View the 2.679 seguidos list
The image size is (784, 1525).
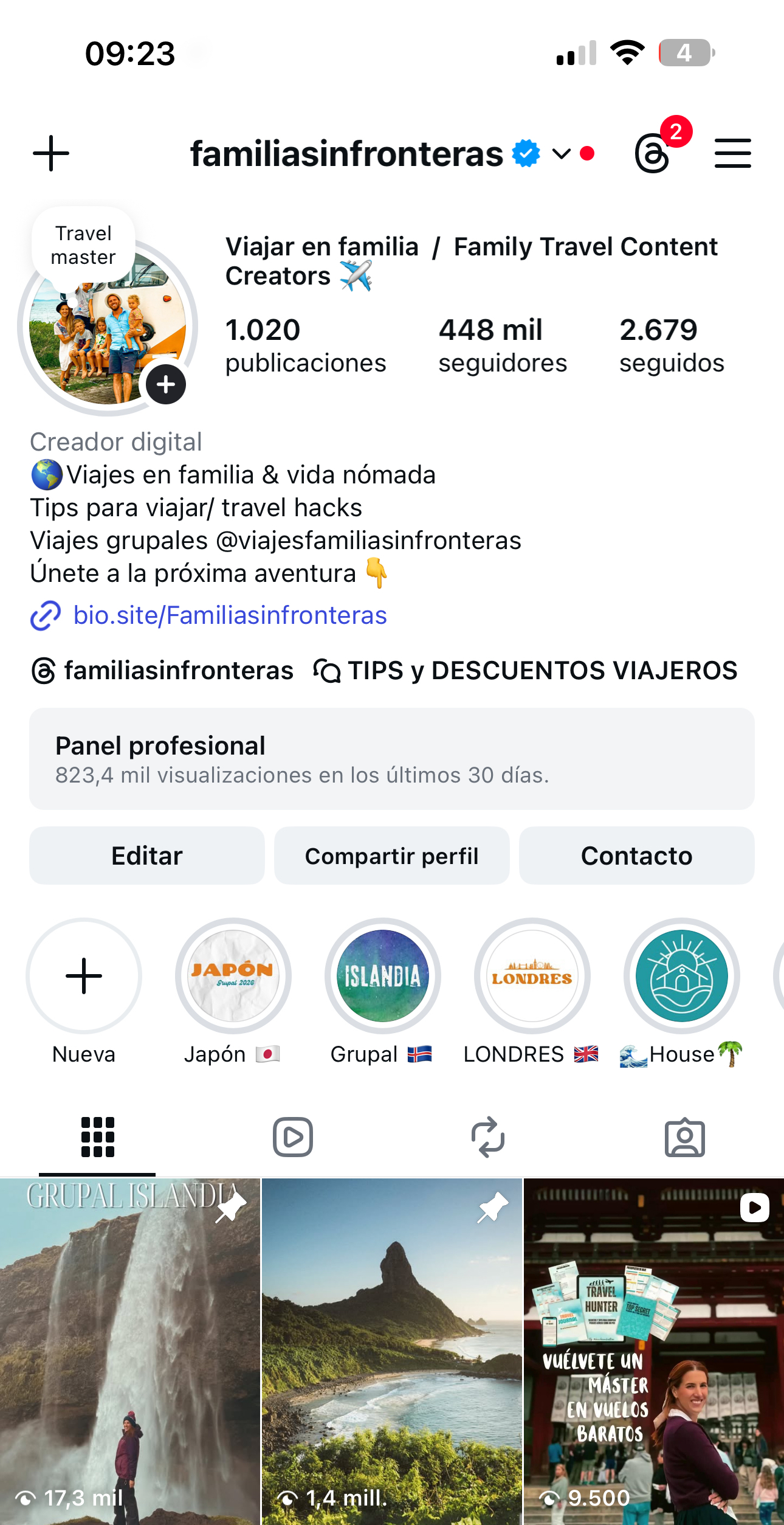pos(672,345)
